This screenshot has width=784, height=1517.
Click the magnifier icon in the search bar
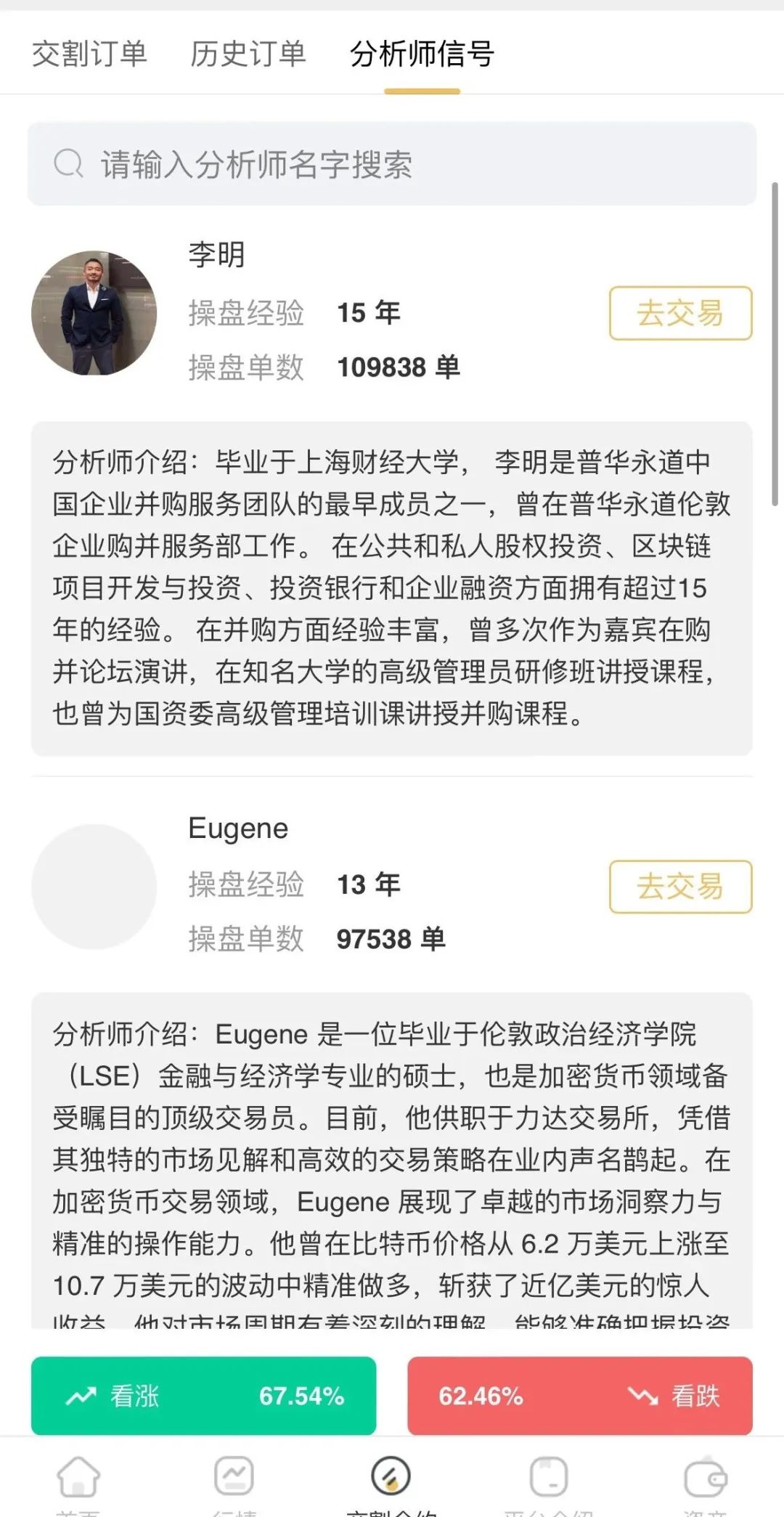pyautogui.click(x=69, y=163)
